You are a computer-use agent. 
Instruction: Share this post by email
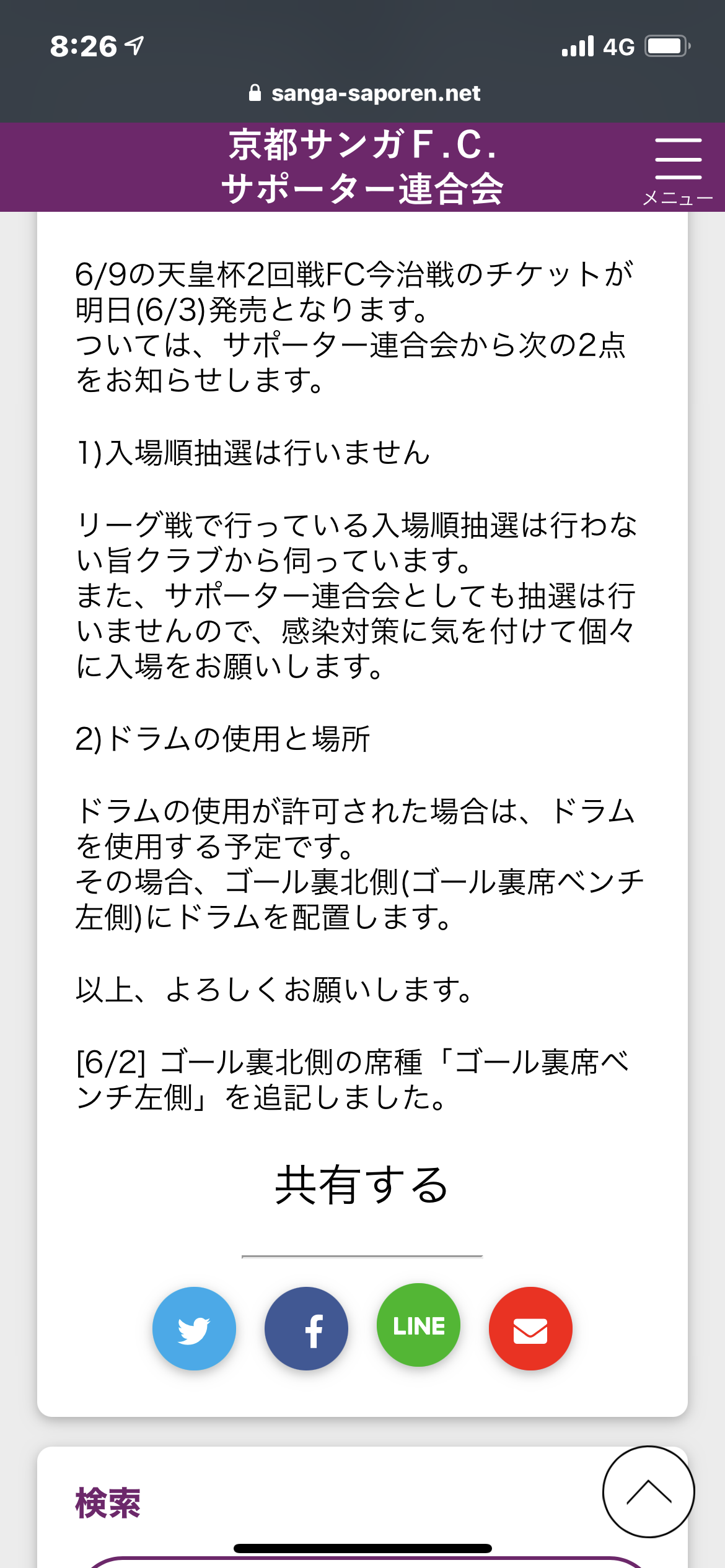pyautogui.click(x=530, y=1328)
